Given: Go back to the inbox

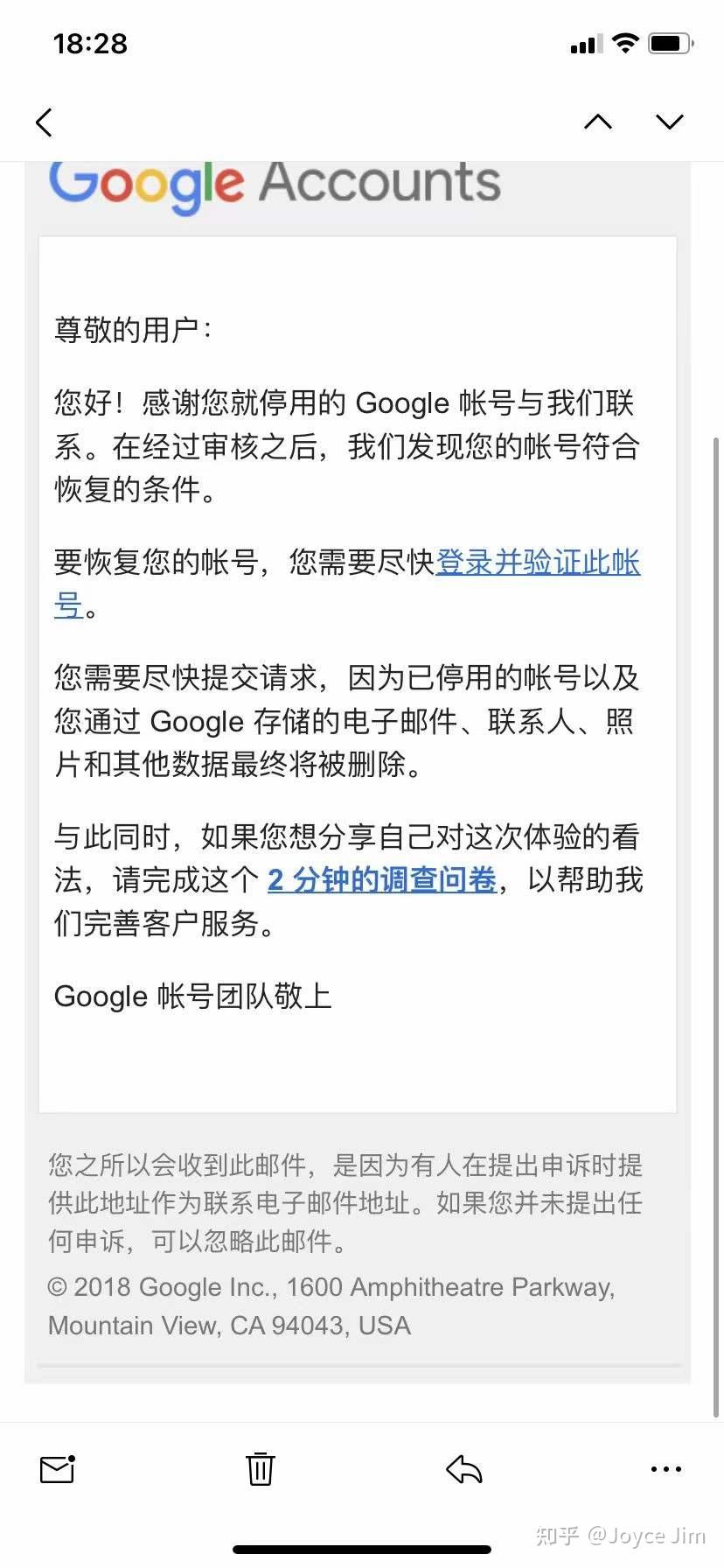Looking at the screenshot, I should (x=45, y=122).
